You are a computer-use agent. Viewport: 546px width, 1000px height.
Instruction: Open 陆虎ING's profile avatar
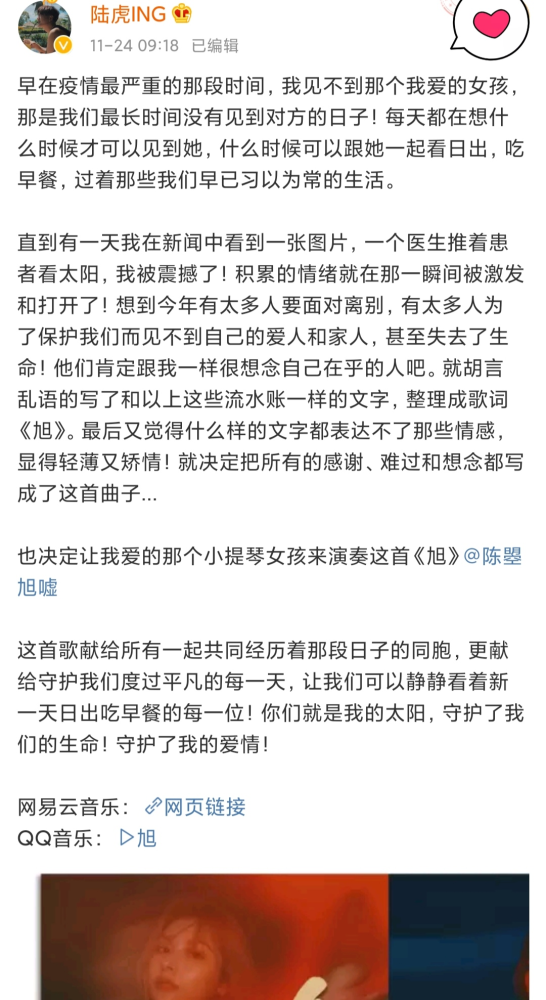[45, 27]
